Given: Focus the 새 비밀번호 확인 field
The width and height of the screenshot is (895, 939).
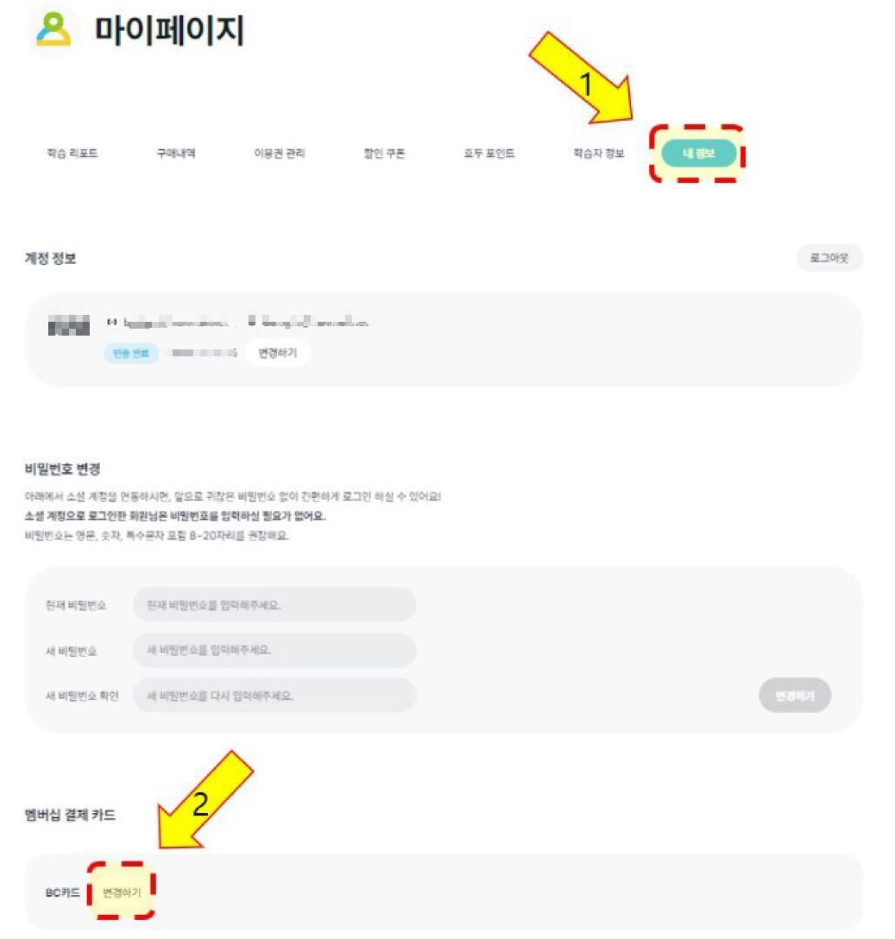Looking at the screenshot, I should pos(274,695).
